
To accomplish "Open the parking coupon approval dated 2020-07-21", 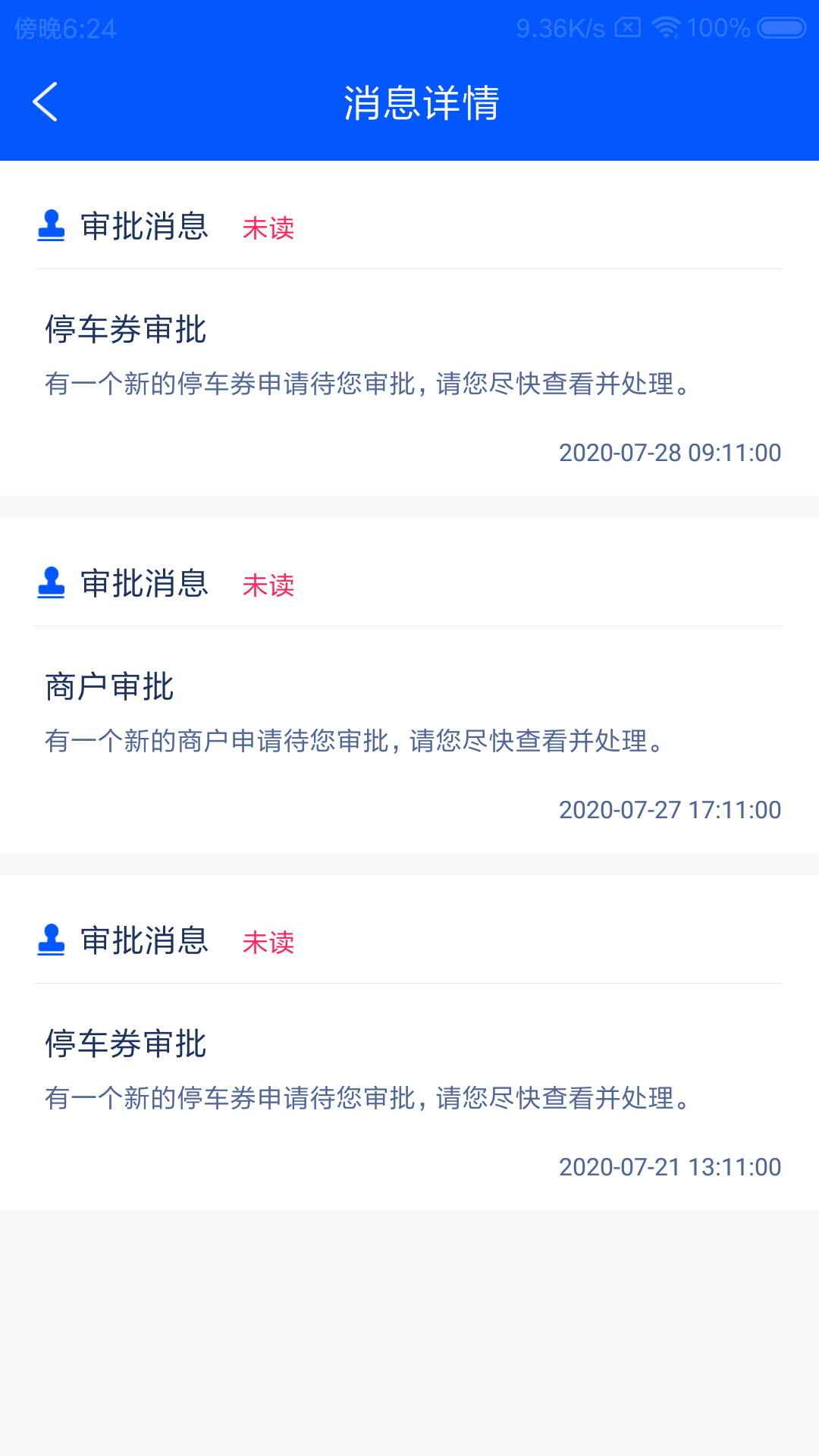I will pos(409,1043).
